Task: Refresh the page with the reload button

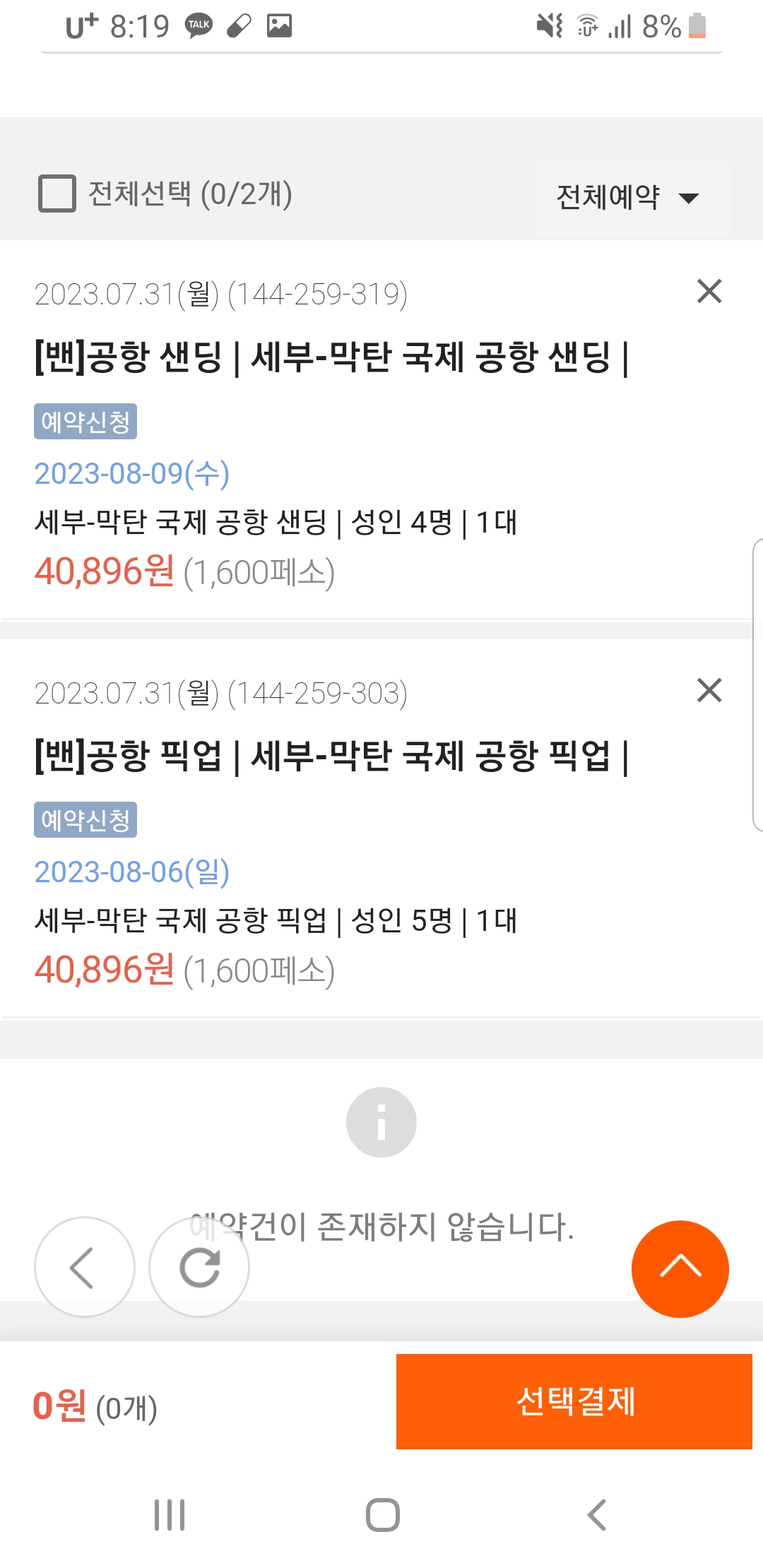Action: click(199, 1267)
